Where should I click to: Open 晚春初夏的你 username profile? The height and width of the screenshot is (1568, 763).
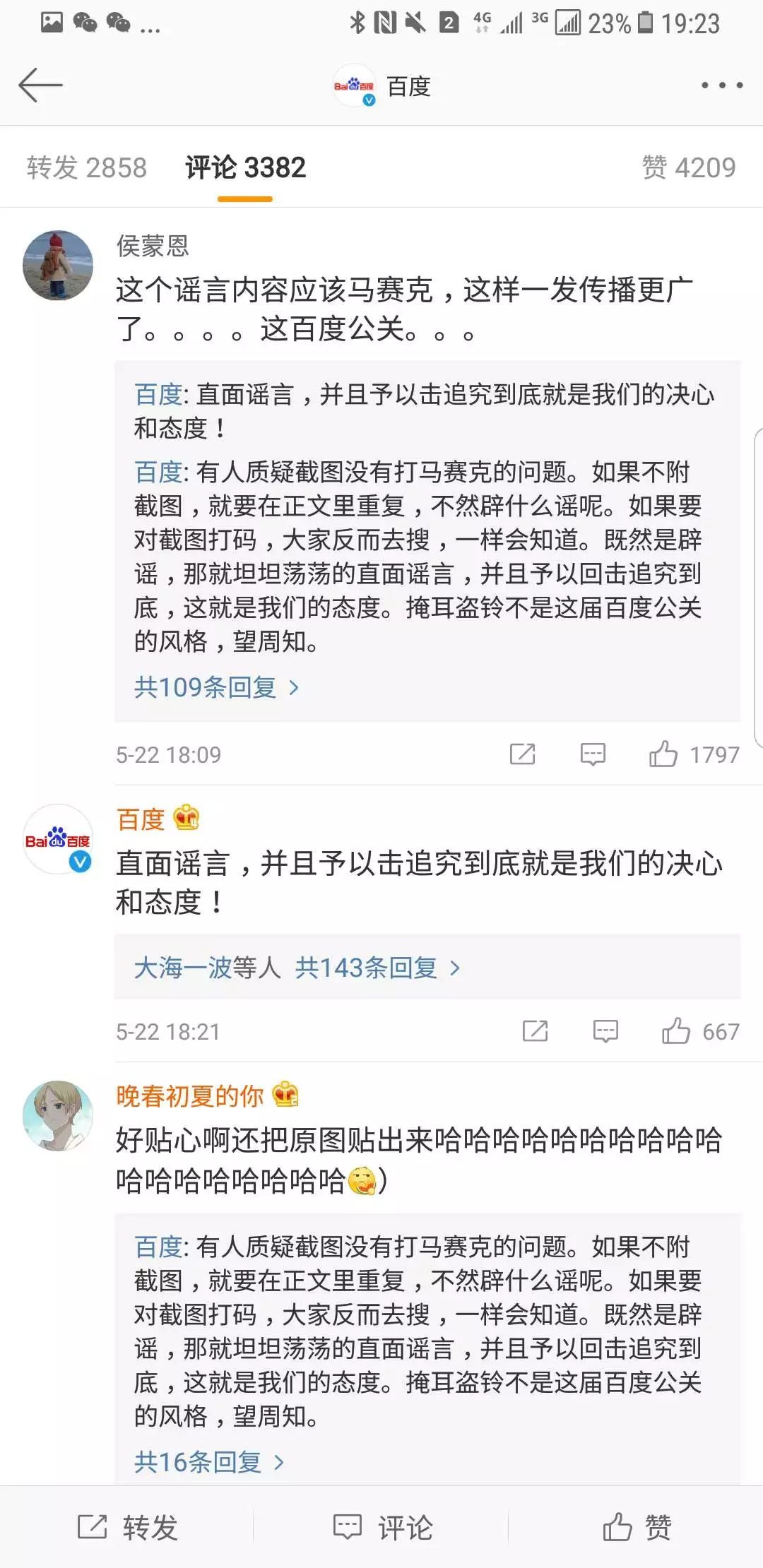[x=190, y=1096]
